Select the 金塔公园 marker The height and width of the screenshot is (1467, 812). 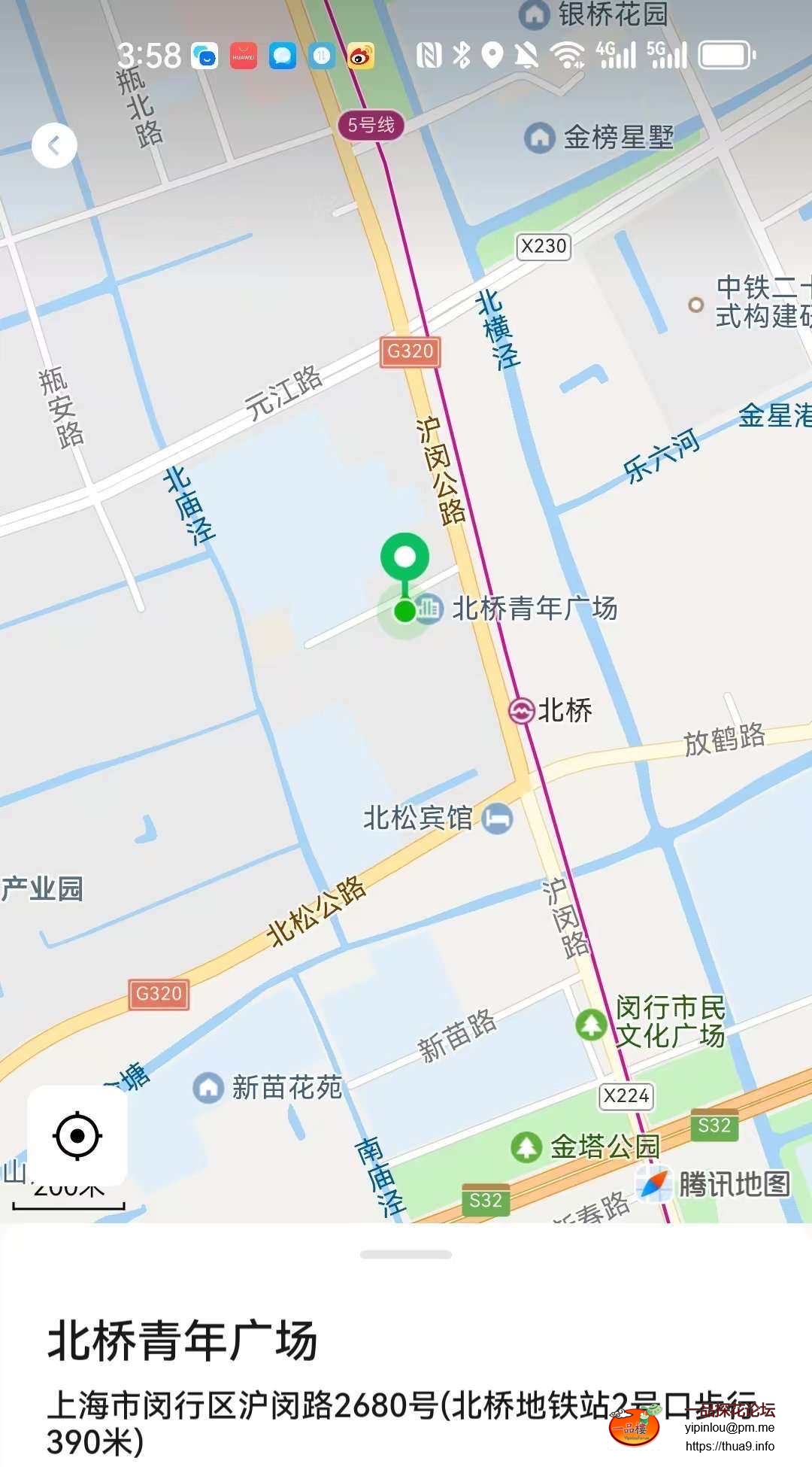(x=526, y=1147)
